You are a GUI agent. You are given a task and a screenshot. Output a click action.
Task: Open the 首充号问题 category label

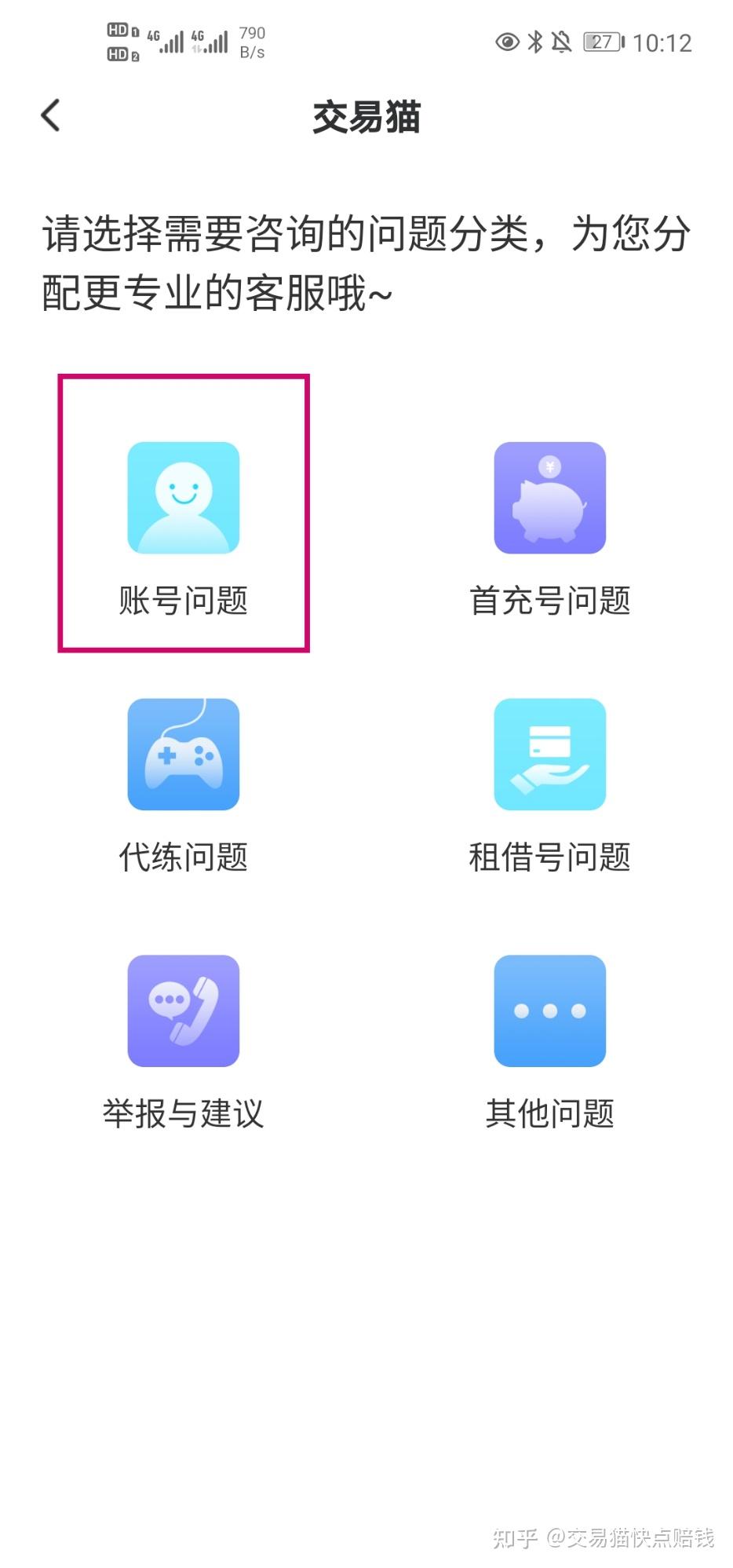pyautogui.click(x=550, y=601)
